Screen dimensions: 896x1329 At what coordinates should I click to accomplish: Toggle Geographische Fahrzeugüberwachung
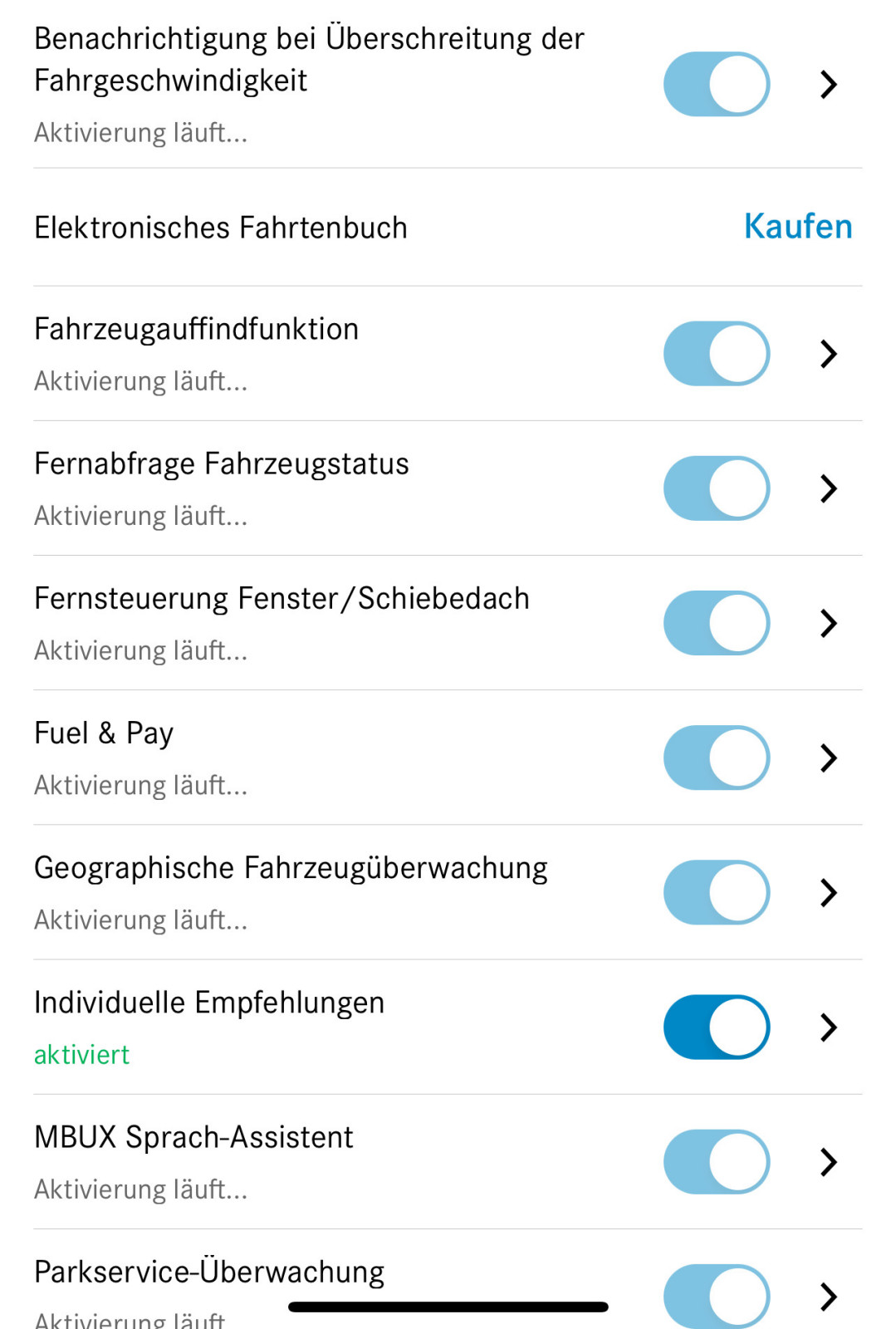coord(716,892)
